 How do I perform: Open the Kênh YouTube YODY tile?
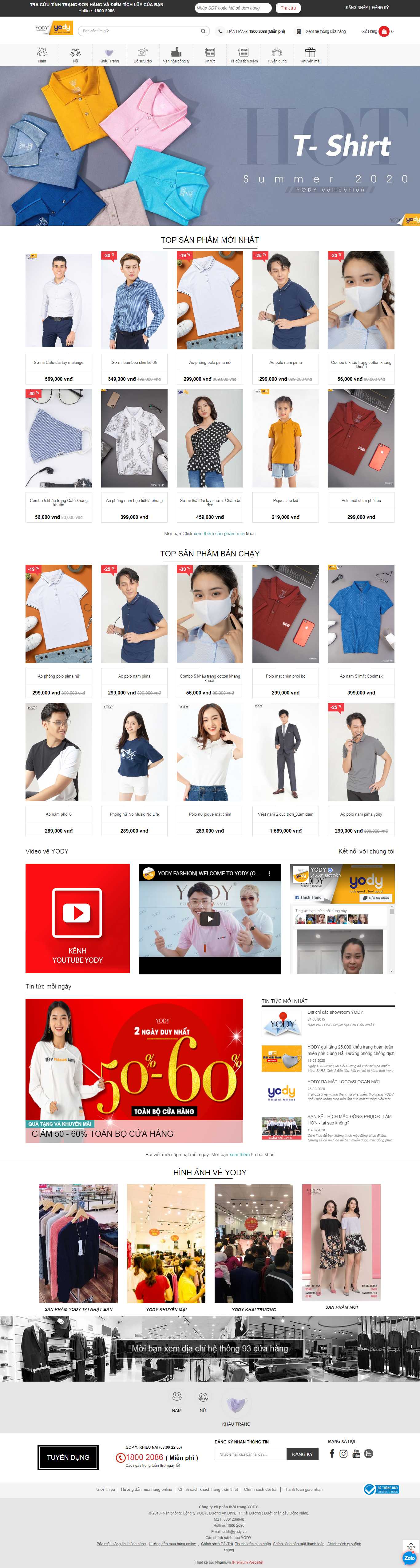77,918
